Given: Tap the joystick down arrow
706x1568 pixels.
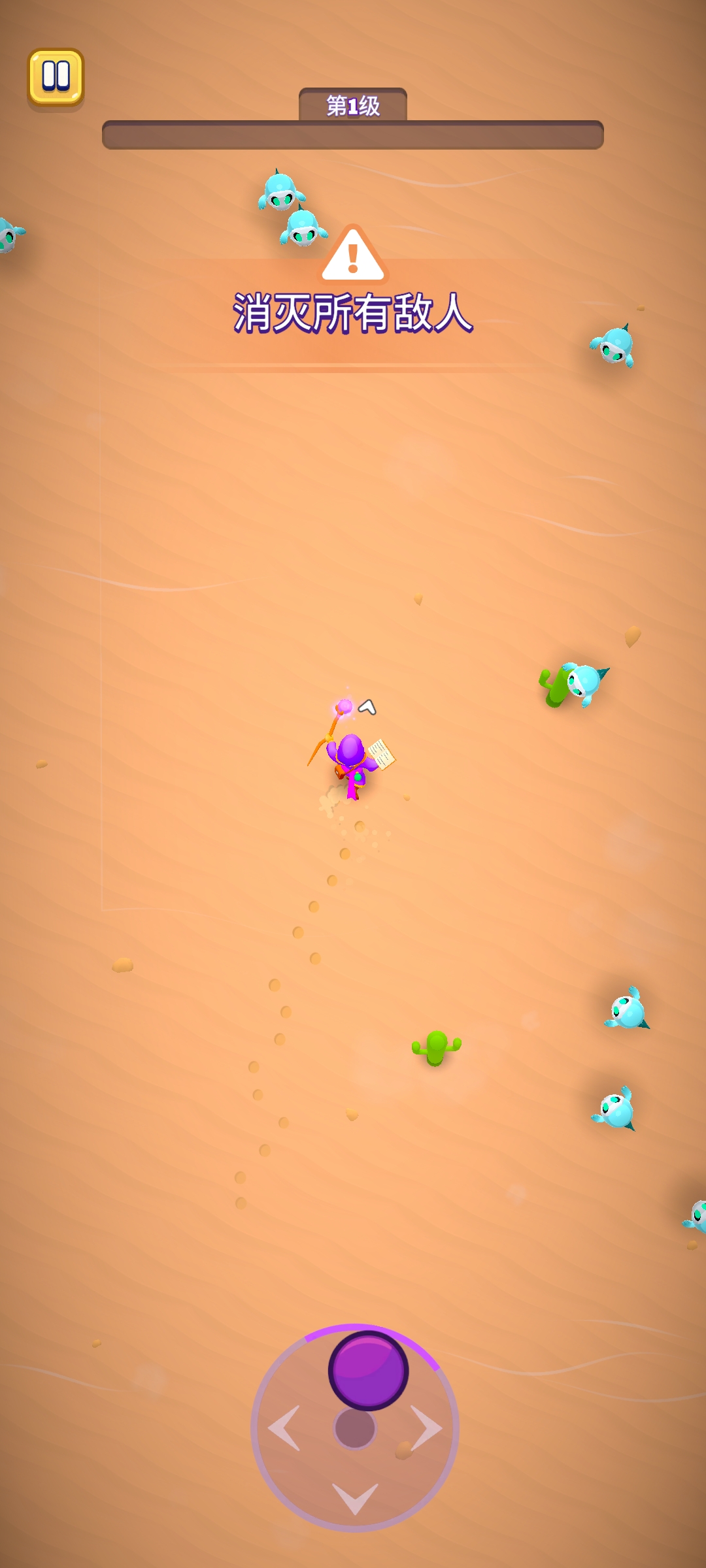Looking at the screenshot, I should pos(355,1497).
